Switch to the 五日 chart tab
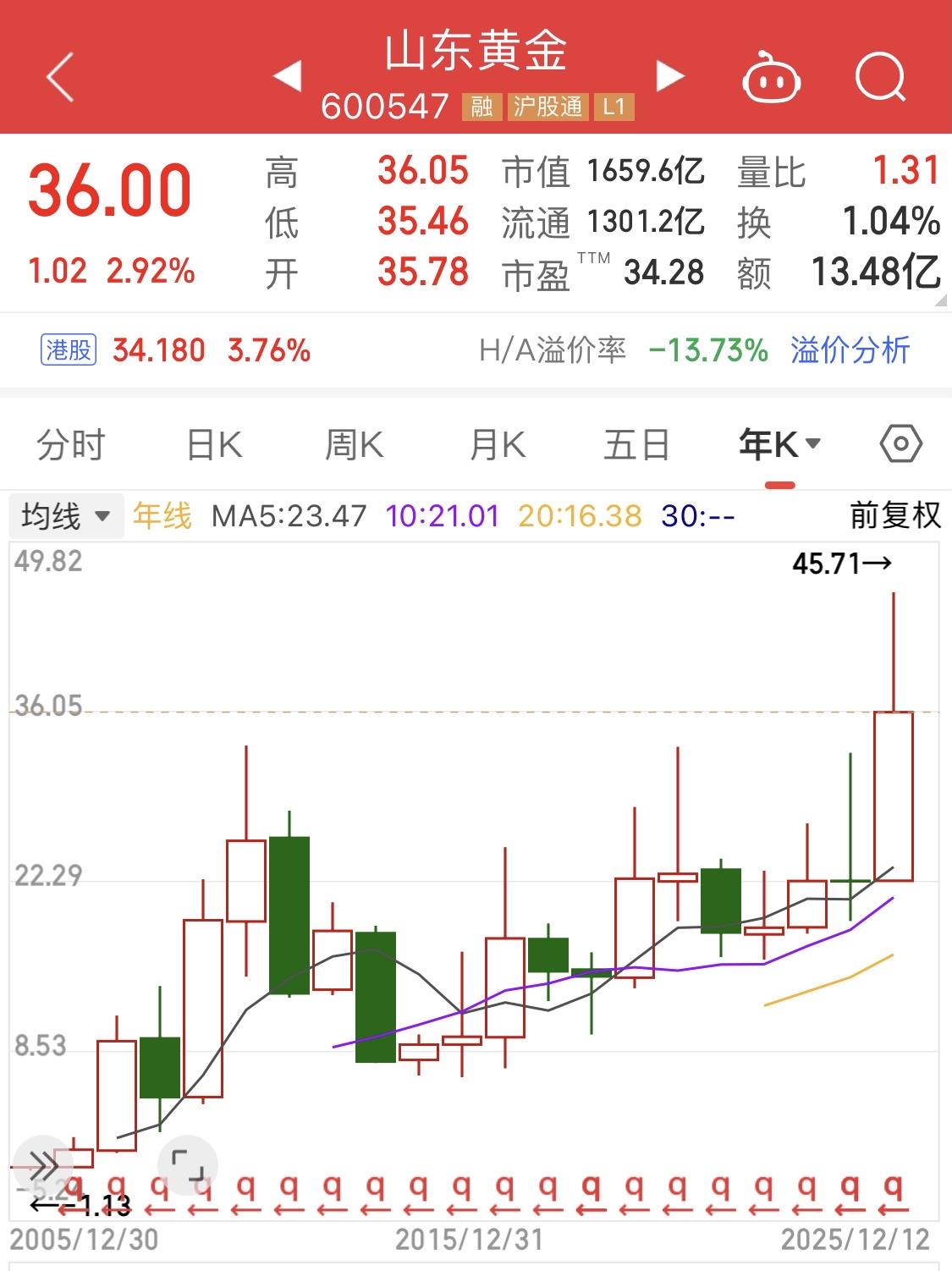Viewport: 952px width, 1271px height. pyautogui.click(x=636, y=445)
